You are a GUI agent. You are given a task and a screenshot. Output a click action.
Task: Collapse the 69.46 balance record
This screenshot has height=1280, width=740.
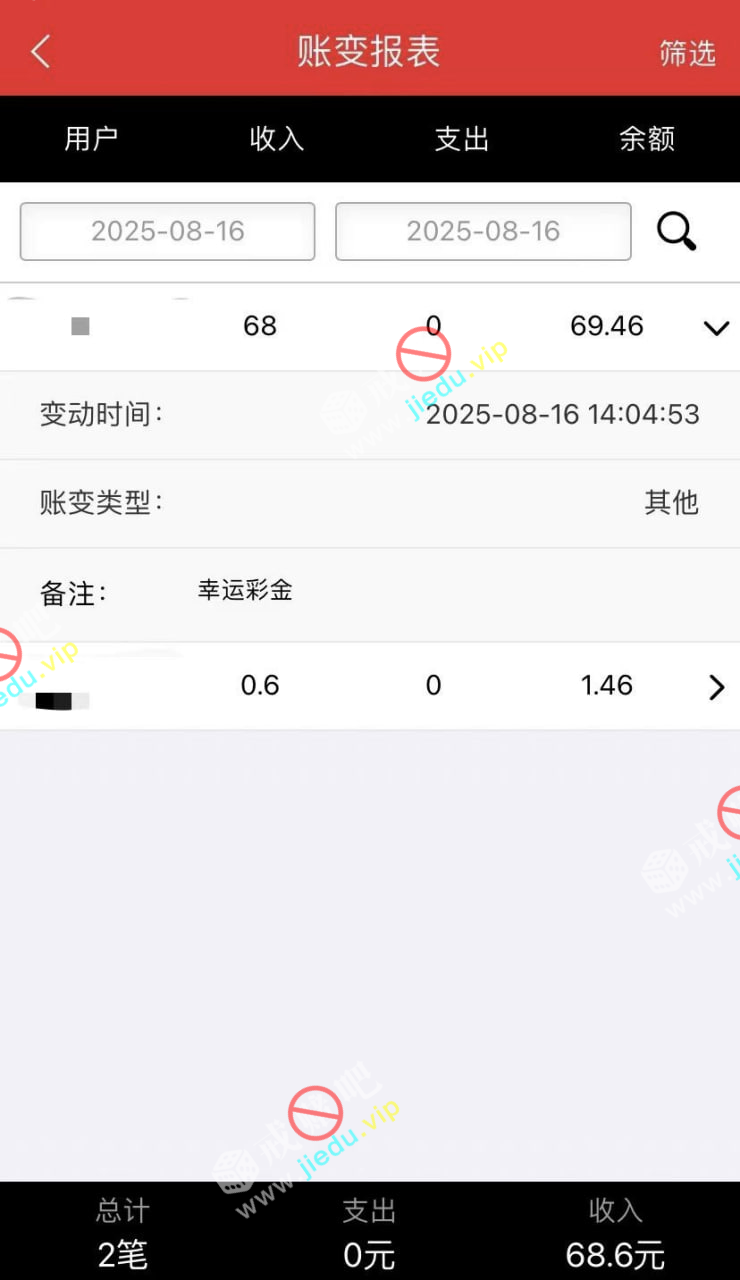(716, 328)
